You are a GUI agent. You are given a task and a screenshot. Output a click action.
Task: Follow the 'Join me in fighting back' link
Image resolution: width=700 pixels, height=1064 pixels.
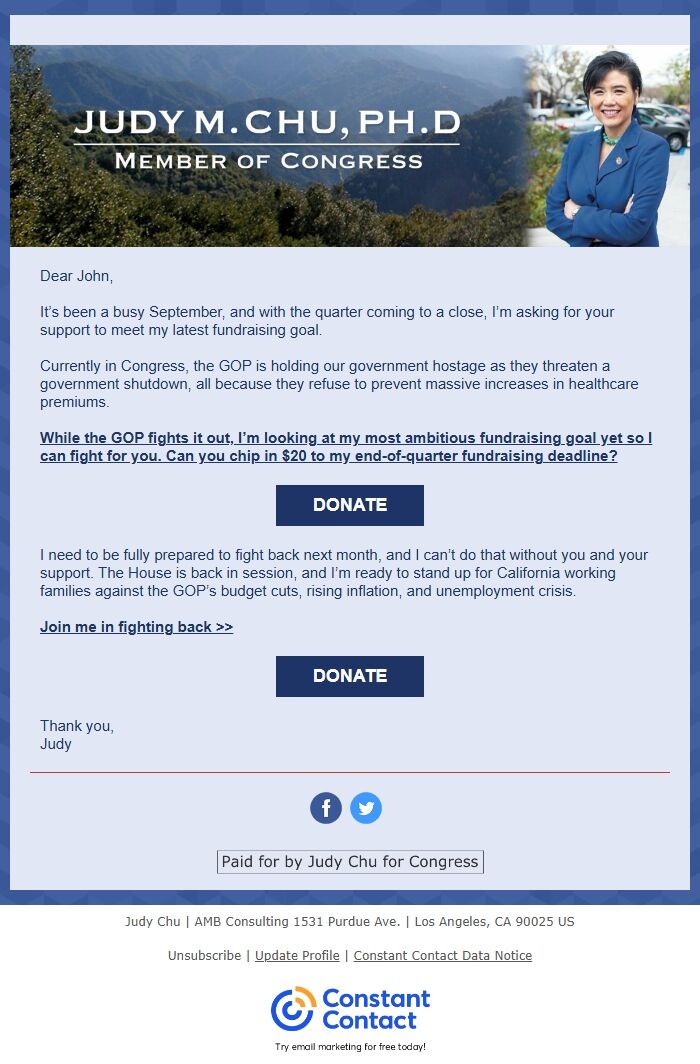(136, 627)
